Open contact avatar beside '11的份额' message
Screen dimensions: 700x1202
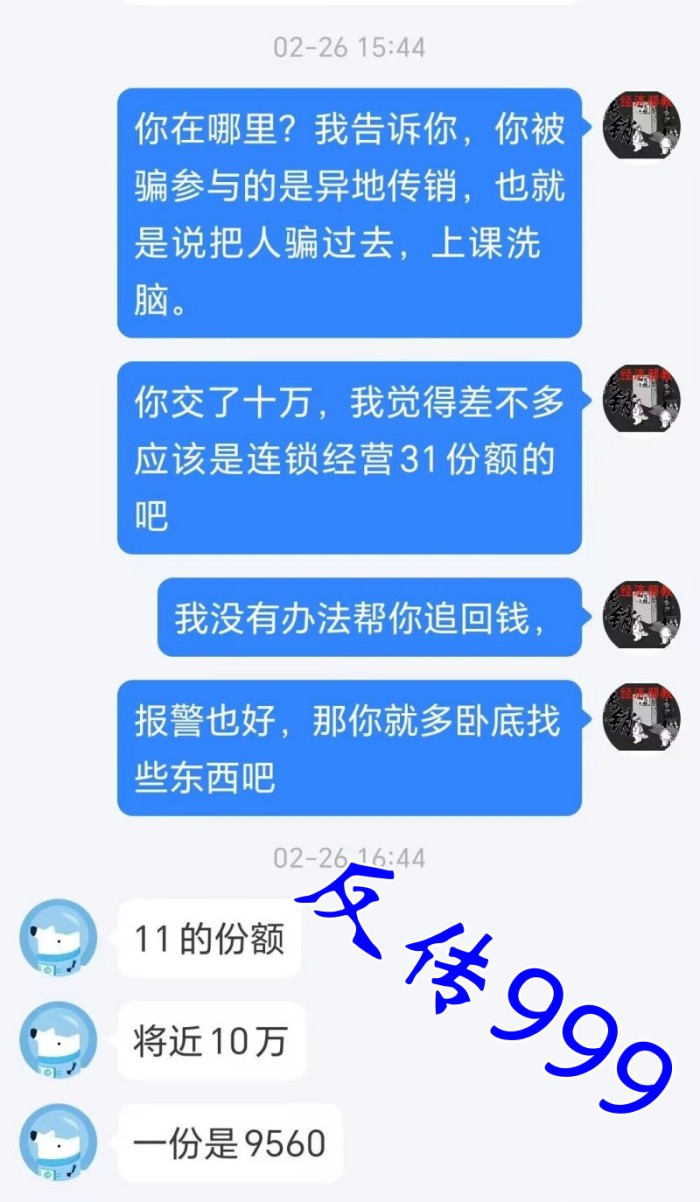tap(59, 938)
